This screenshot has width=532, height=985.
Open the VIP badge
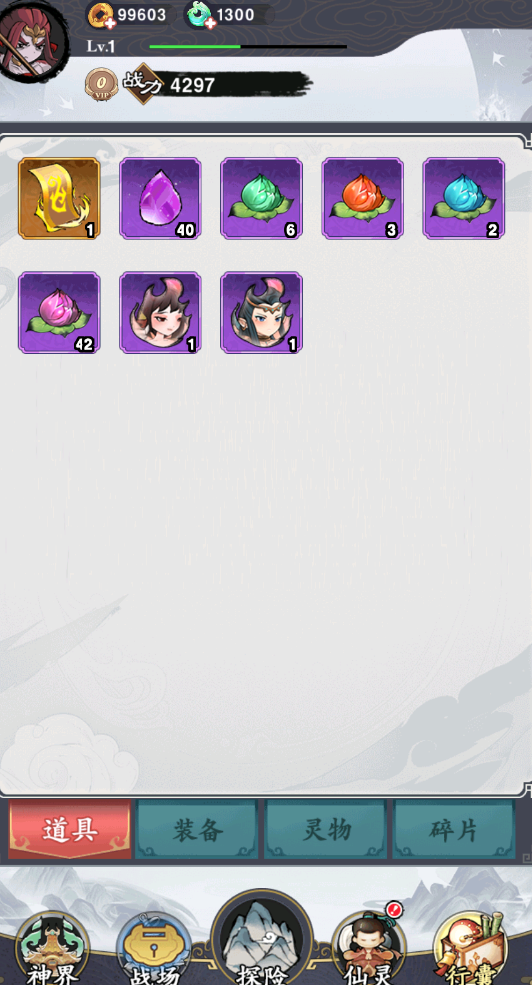click(101, 85)
